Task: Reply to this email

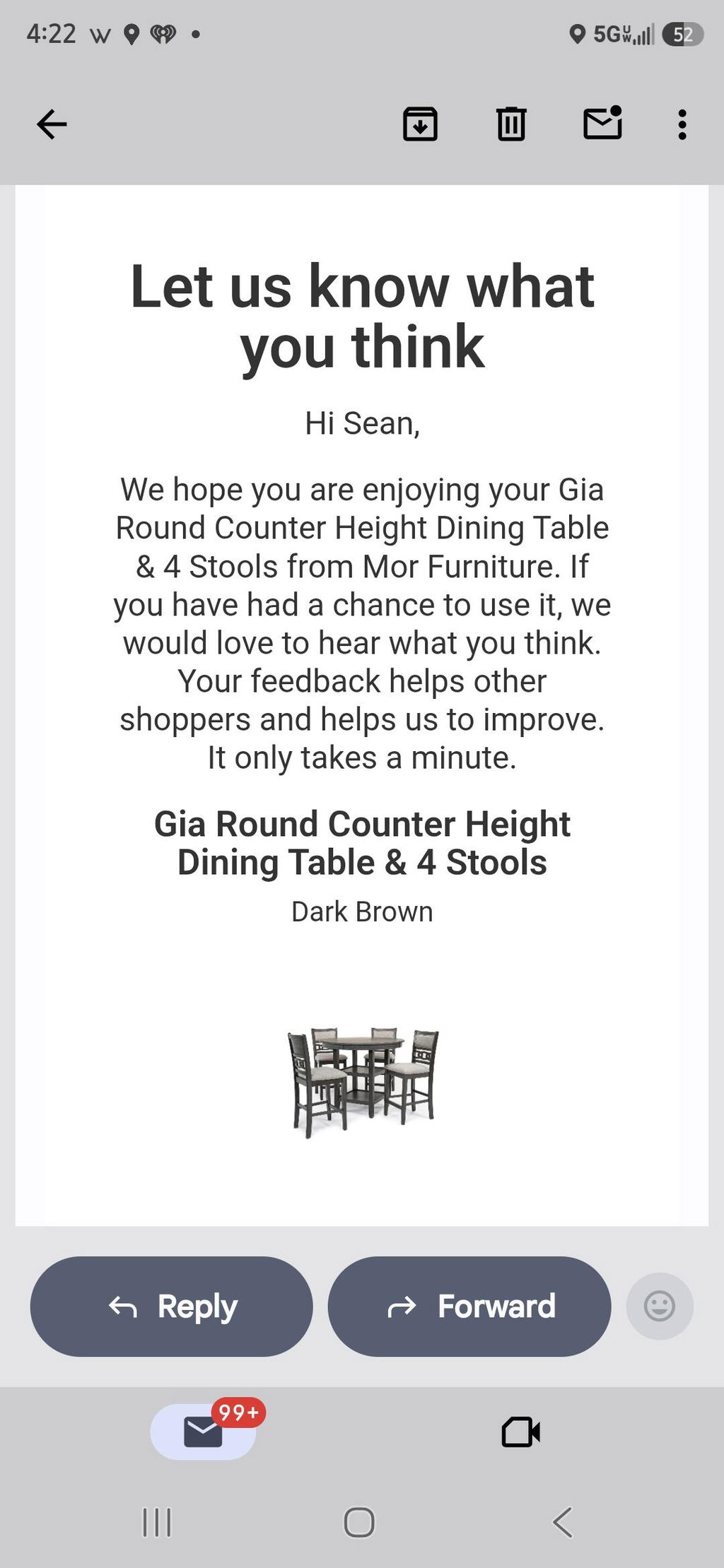Action: tap(171, 1306)
